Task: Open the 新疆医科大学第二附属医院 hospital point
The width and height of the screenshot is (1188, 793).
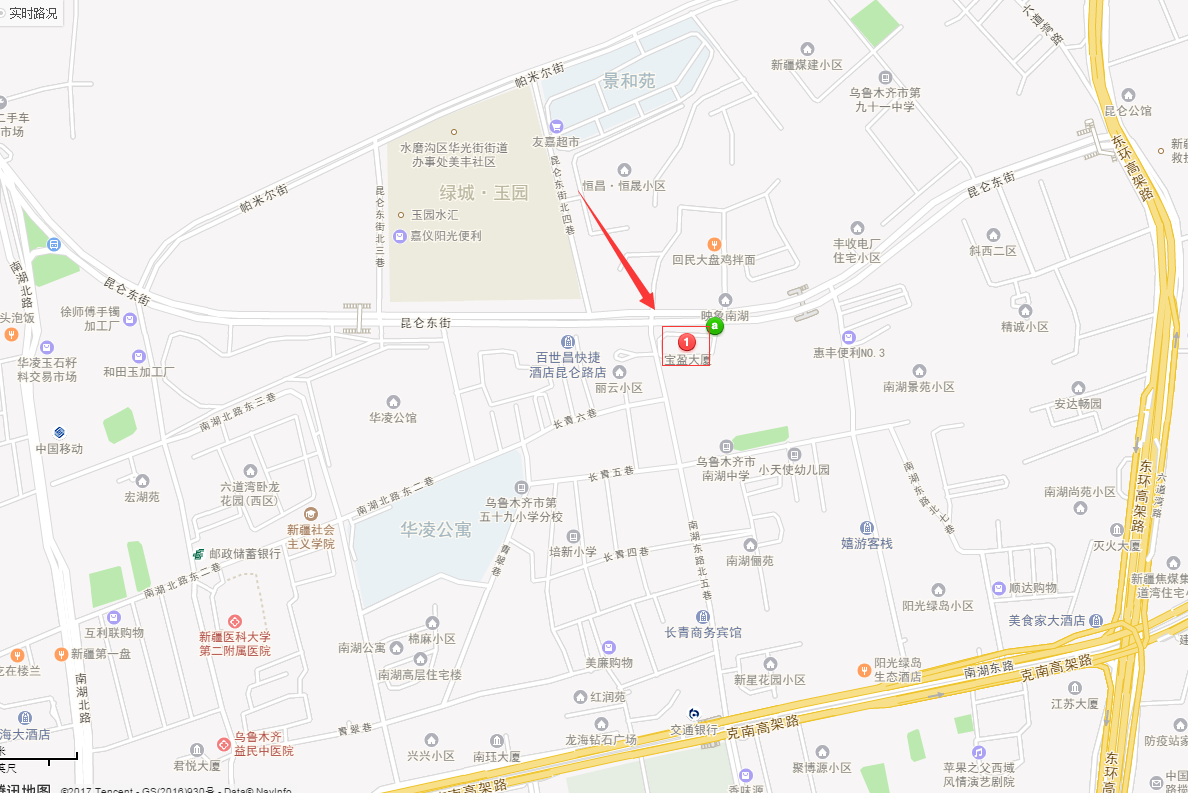Action: tap(235, 622)
